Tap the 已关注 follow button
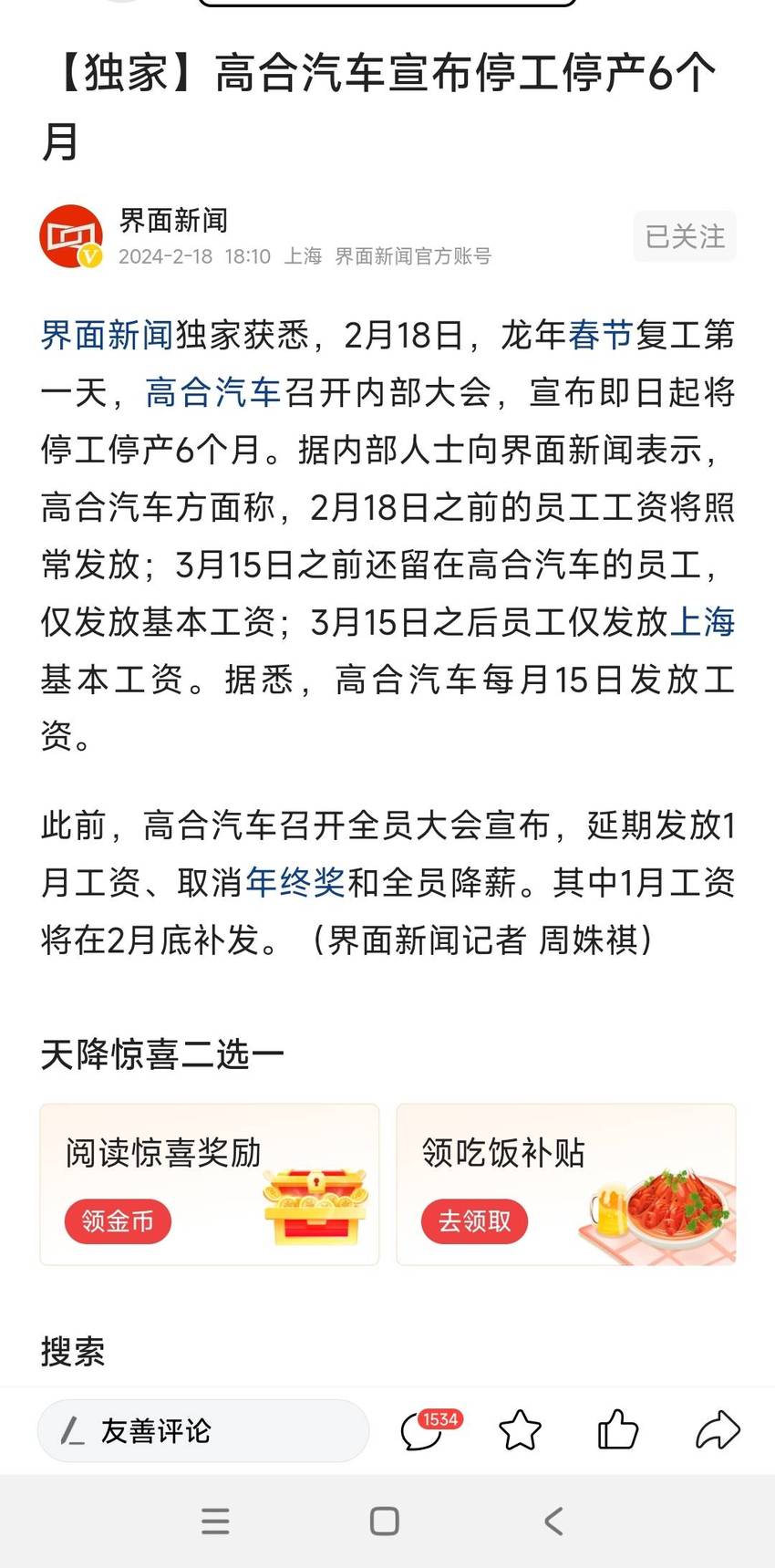Screen dimensions: 775x1568 coord(685,237)
